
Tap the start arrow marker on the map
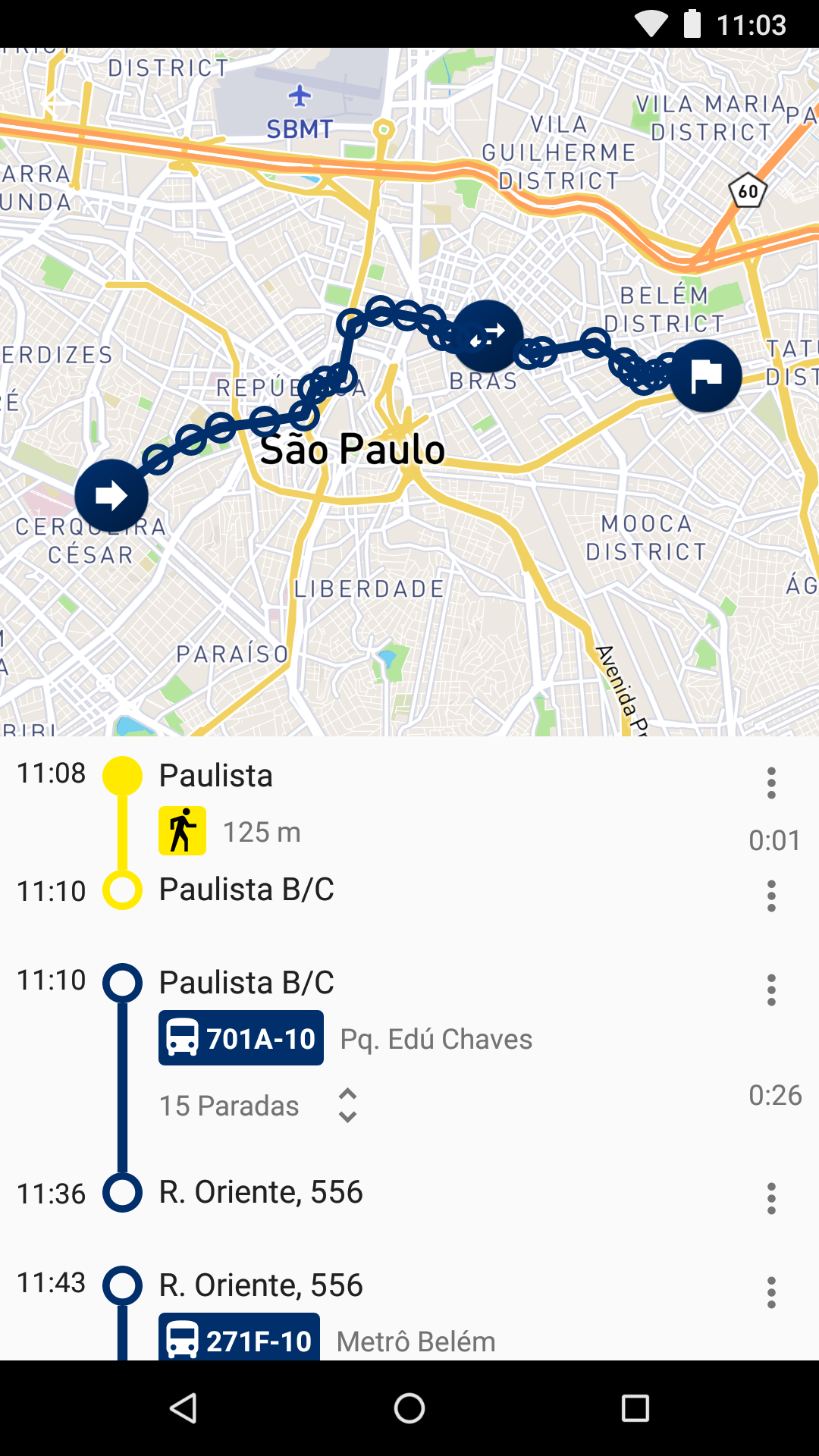point(111,496)
